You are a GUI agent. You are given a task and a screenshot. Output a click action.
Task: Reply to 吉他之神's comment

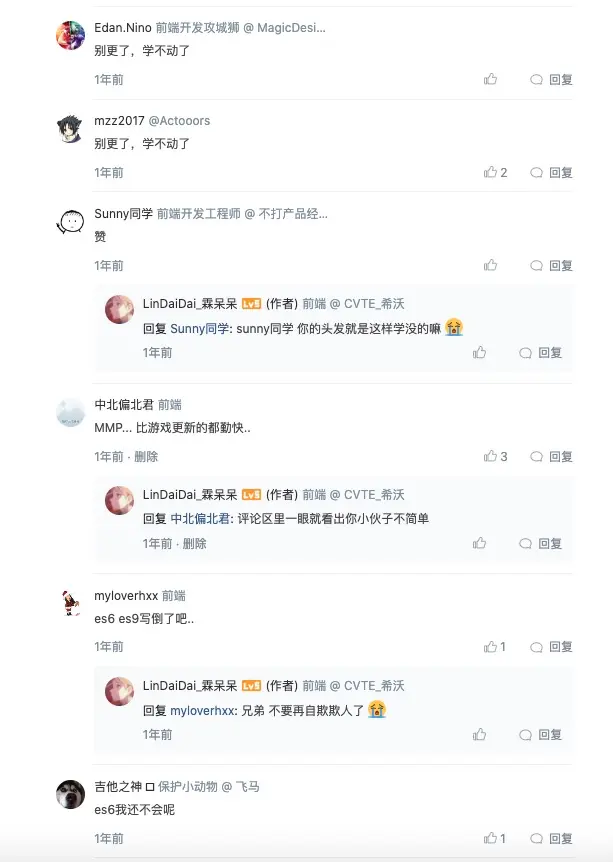[551, 839]
